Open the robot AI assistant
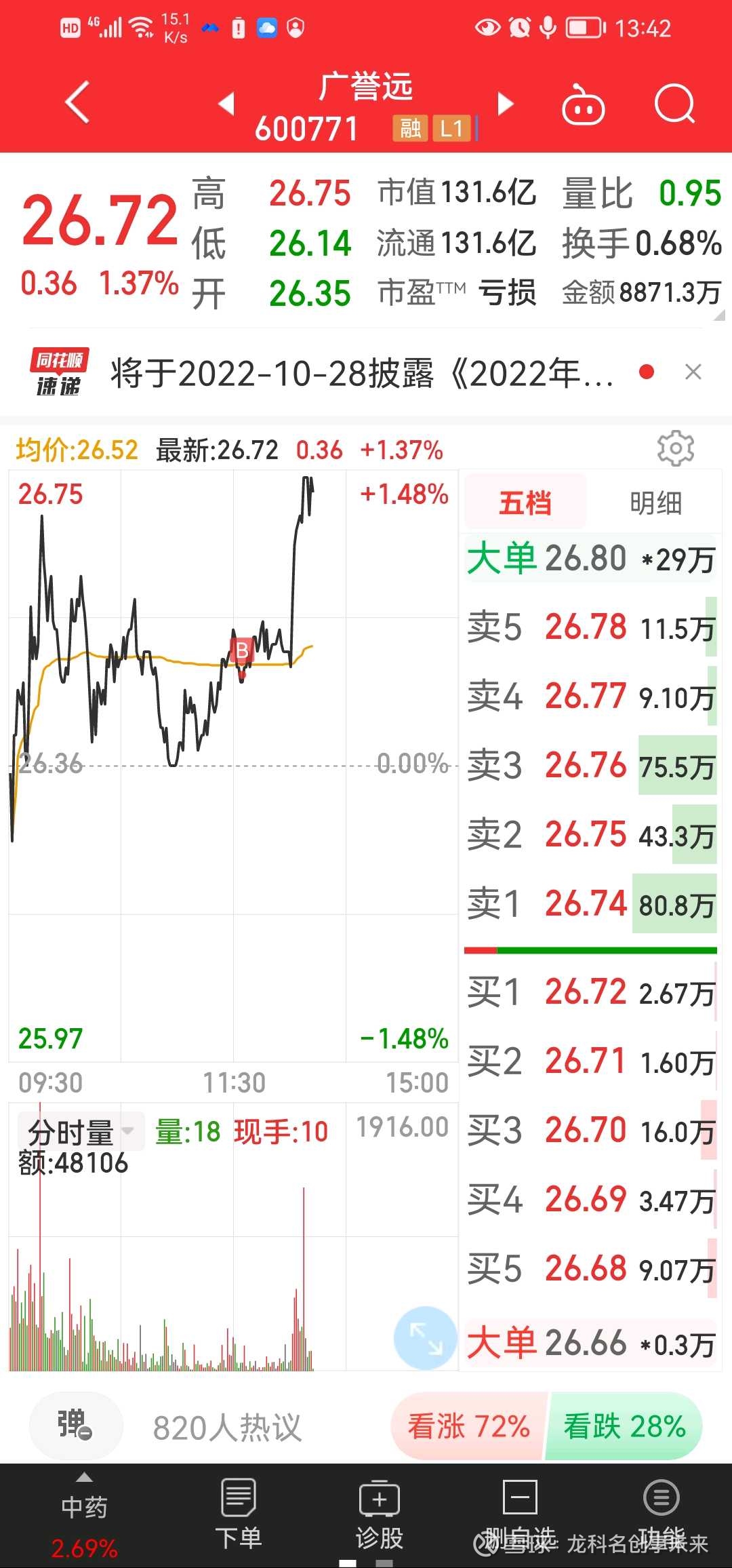 click(583, 105)
